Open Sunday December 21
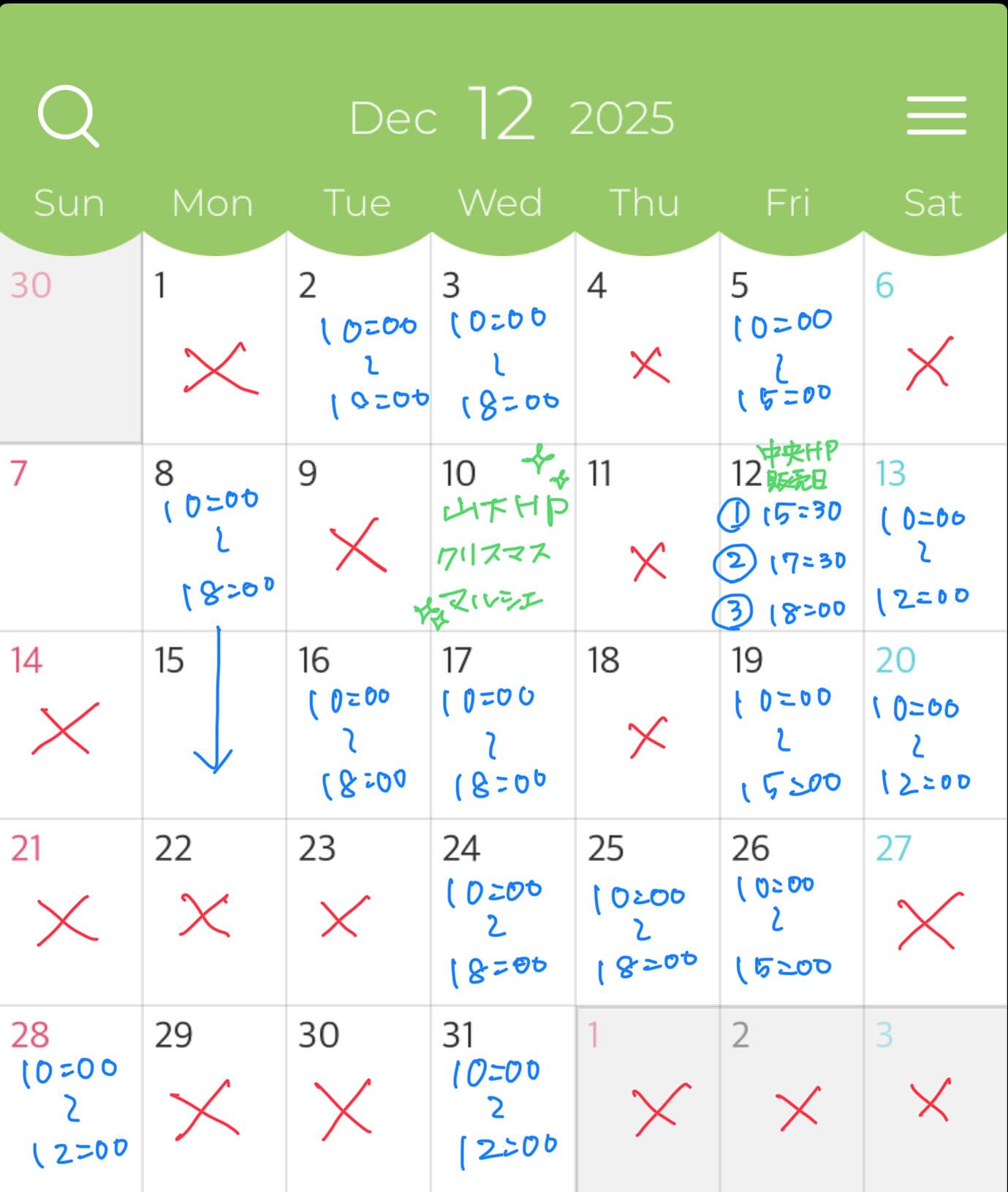The height and width of the screenshot is (1192, 1008). pos(70,913)
